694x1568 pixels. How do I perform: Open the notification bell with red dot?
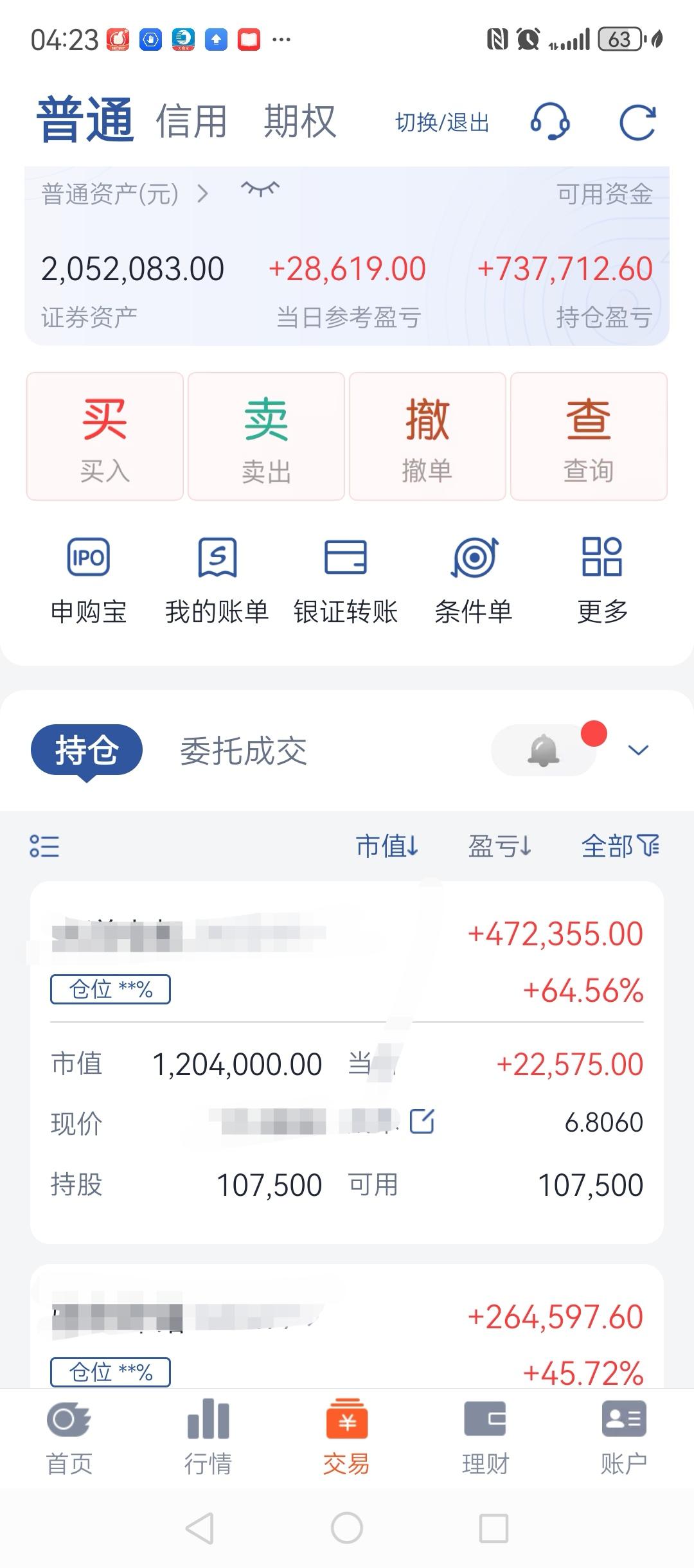(x=544, y=749)
